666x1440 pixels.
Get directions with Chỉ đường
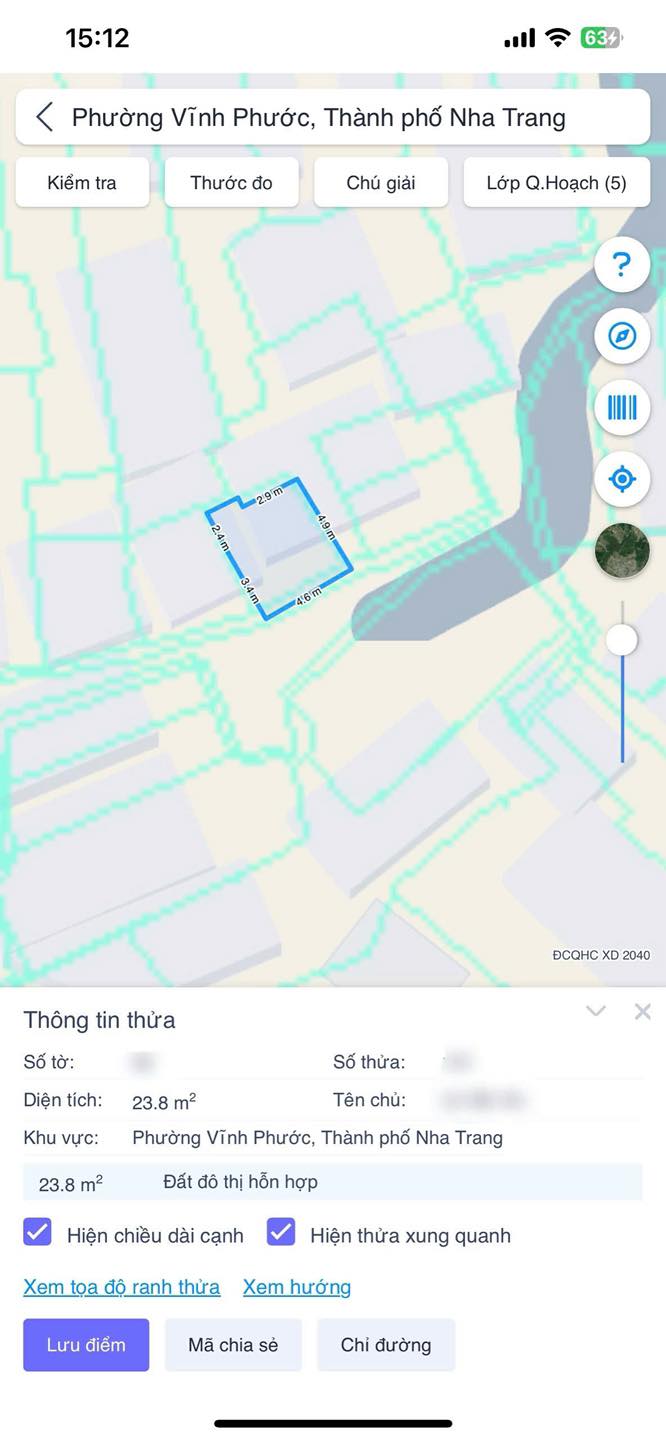point(386,1345)
